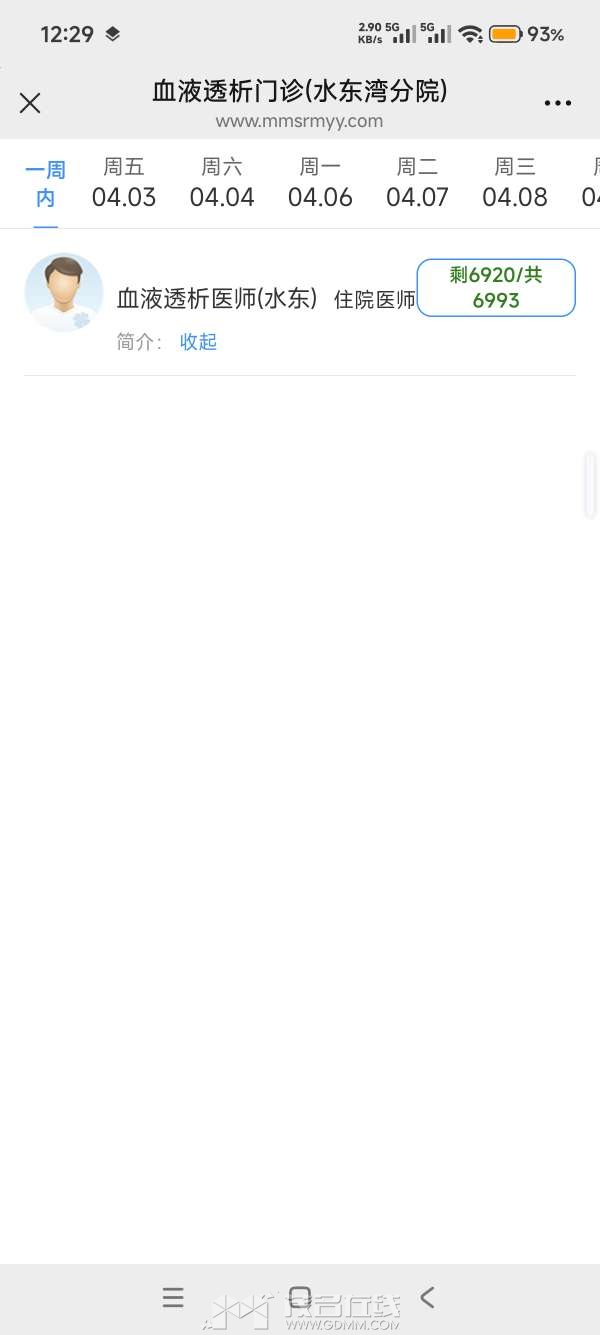Collapse the intro with 收起 link
Image resolution: width=600 pixels, height=1335 pixels.
click(198, 342)
